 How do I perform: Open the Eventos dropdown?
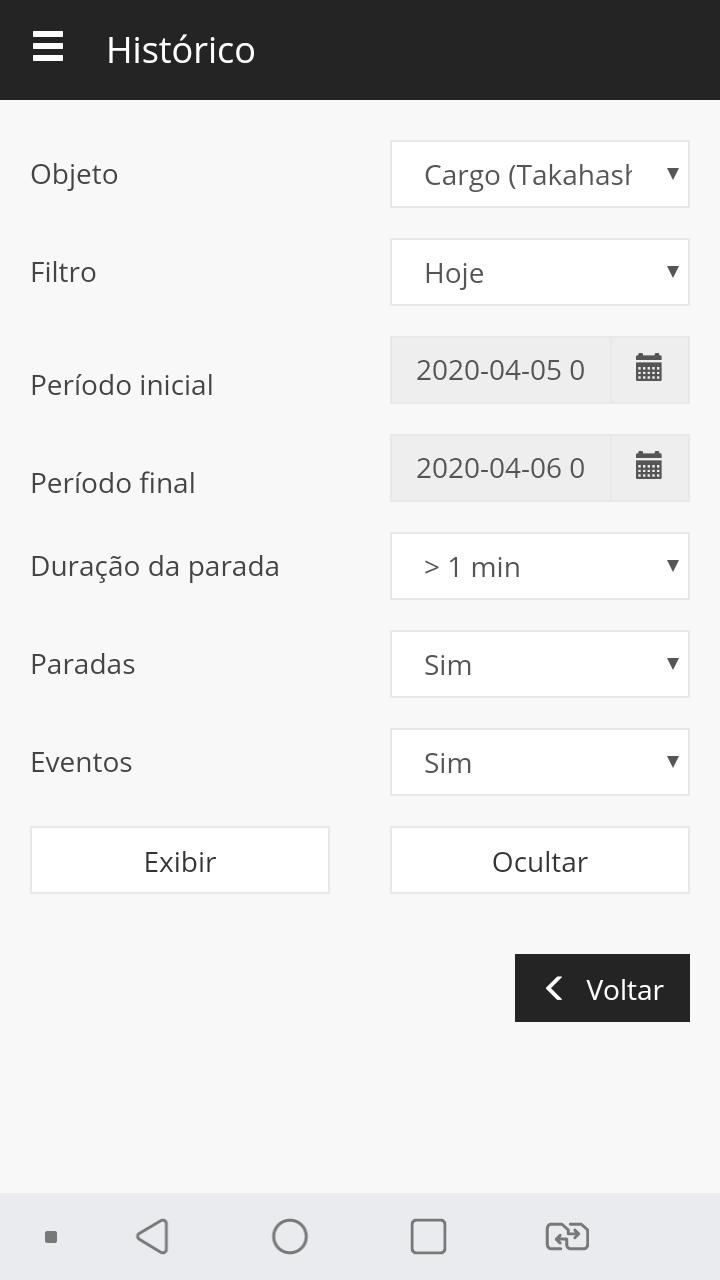click(x=540, y=762)
